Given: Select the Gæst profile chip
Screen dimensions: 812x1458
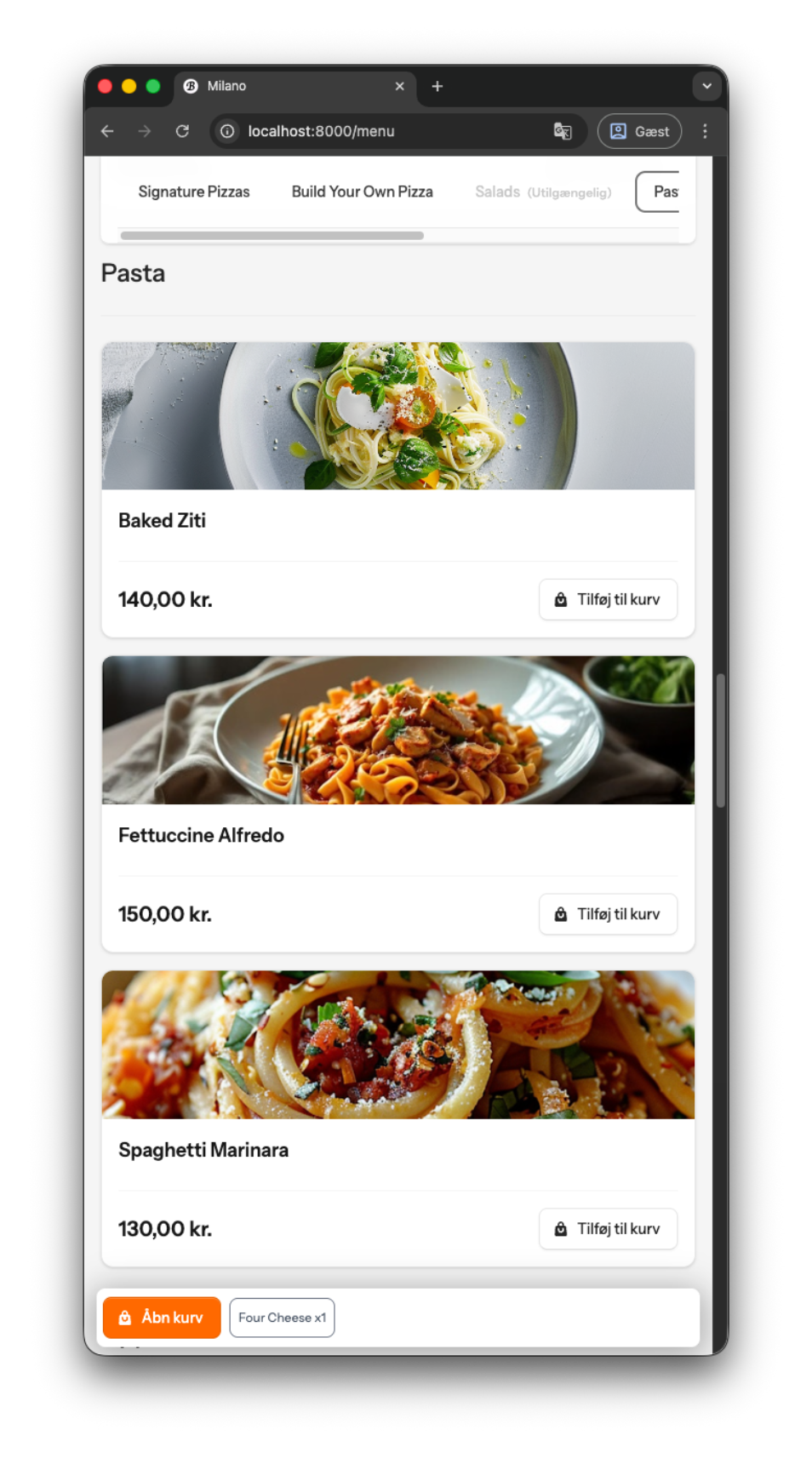Looking at the screenshot, I should [x=639, y=131].
